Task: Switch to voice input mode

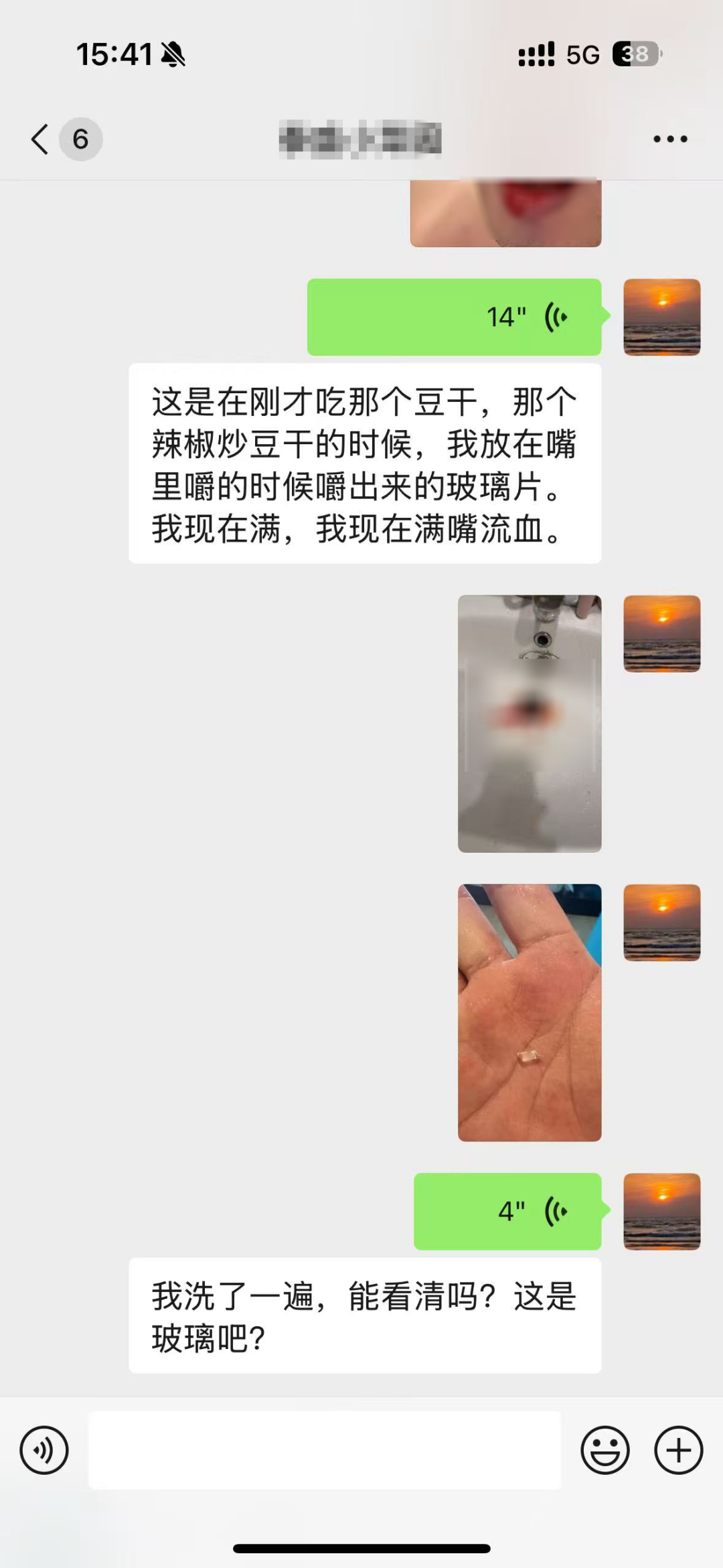Action: [x=44, y=1450]
